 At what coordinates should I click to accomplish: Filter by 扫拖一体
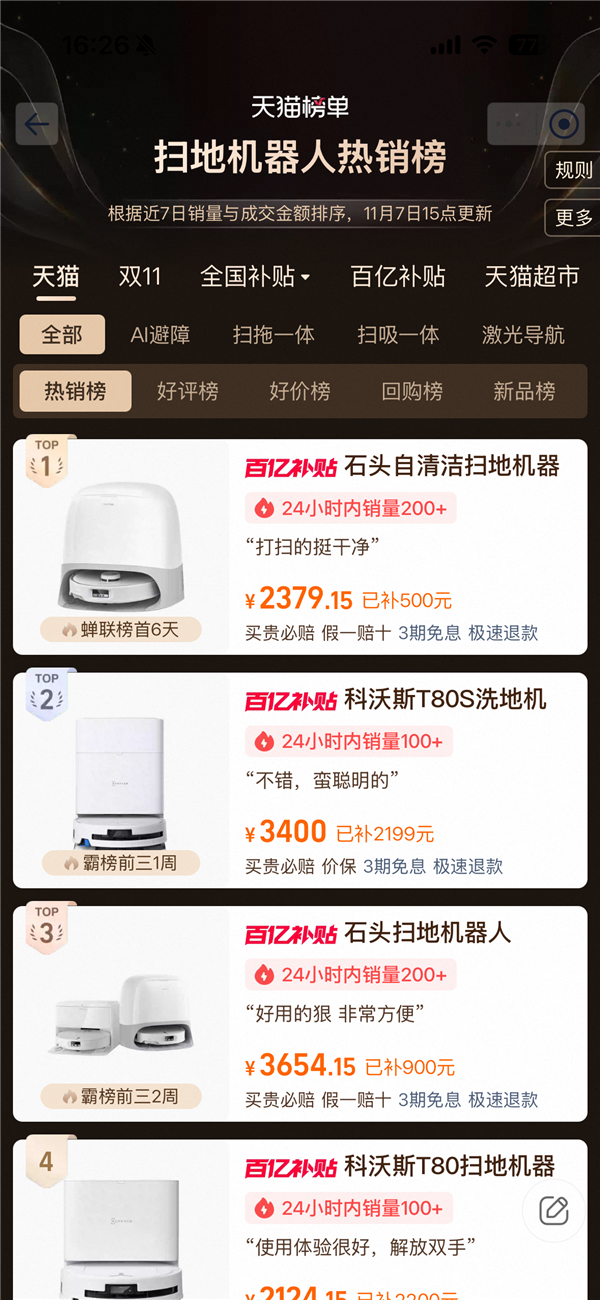[273, 335]
